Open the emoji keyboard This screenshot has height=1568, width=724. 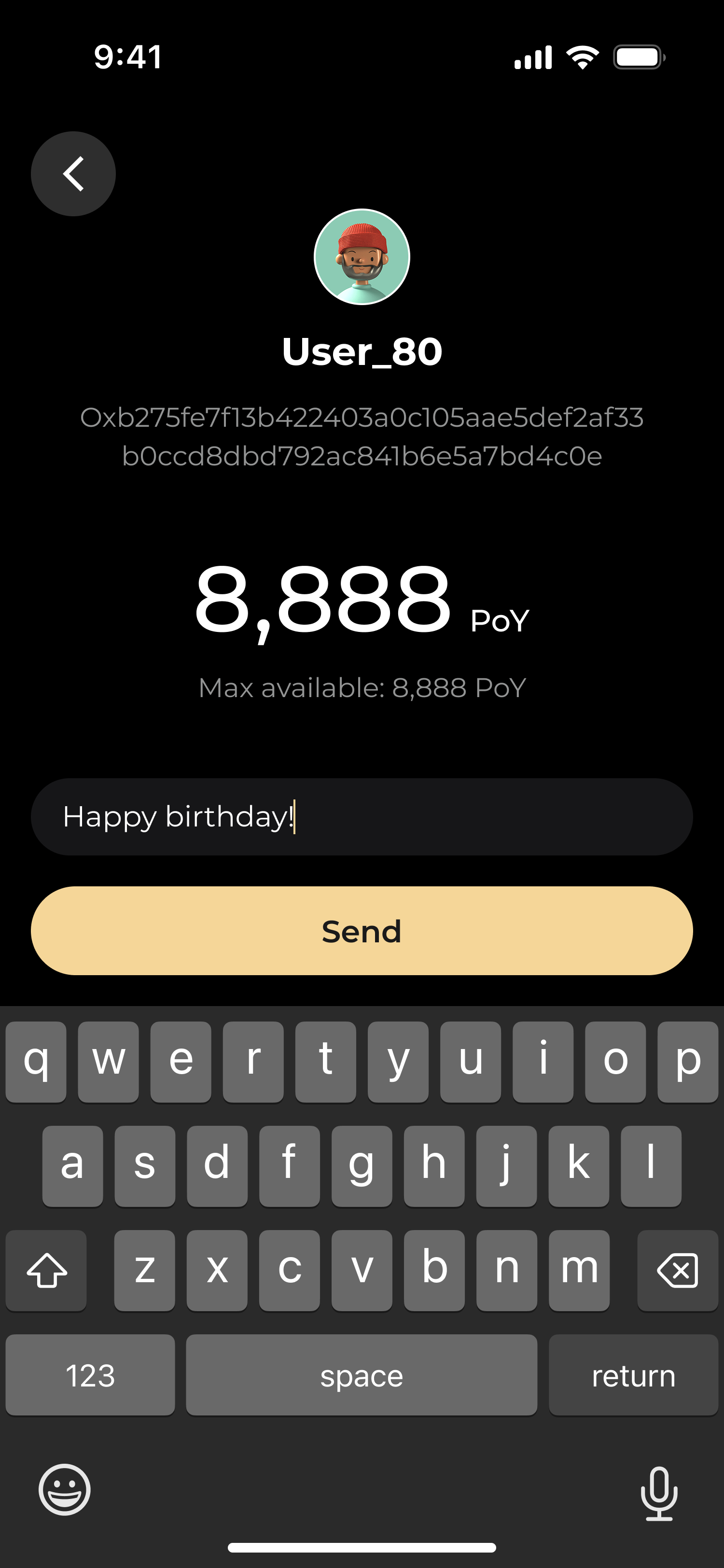click(65, 1489)
